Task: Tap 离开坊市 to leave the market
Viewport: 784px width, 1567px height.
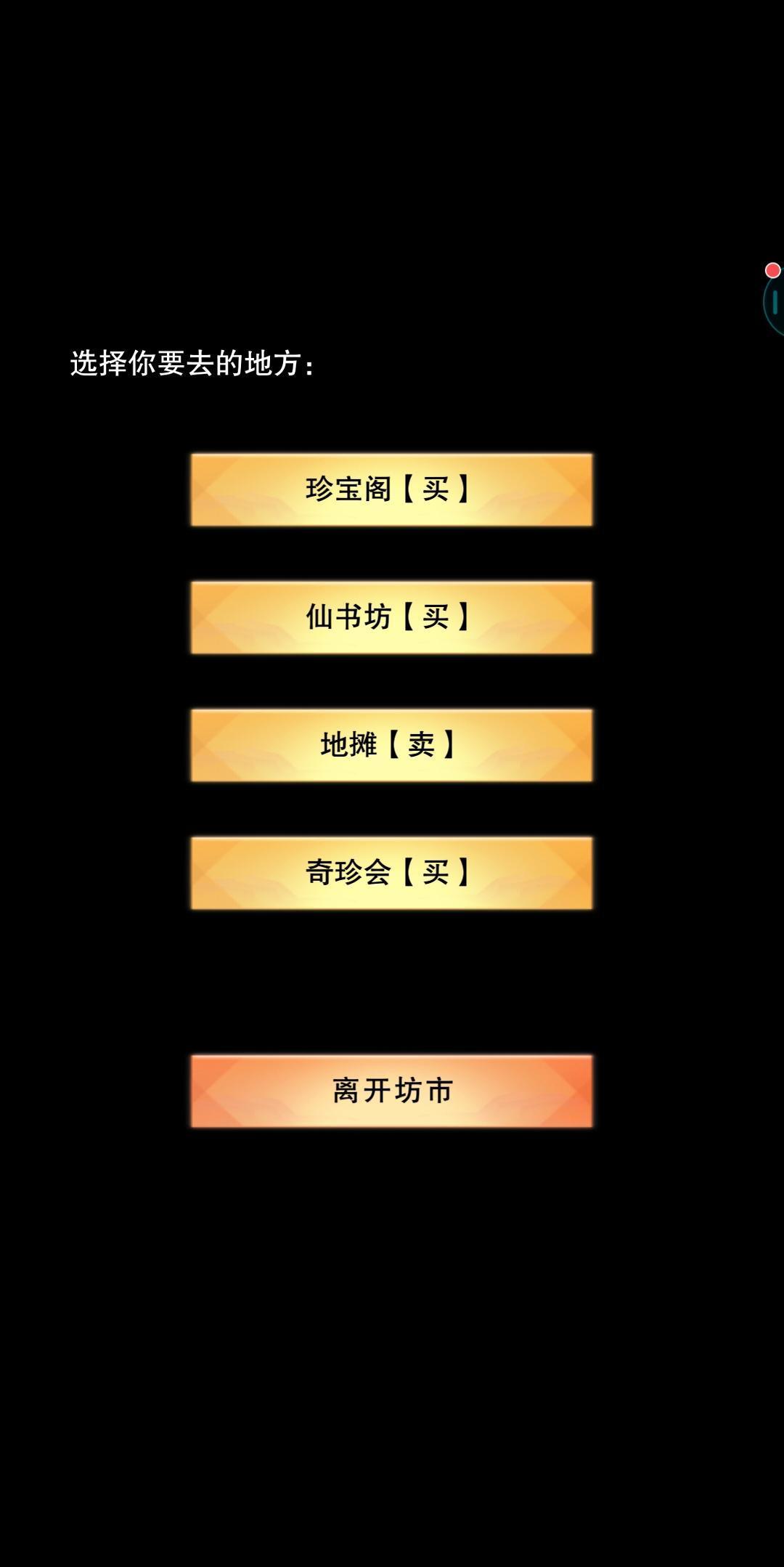Action: (x=391, y=1091)
